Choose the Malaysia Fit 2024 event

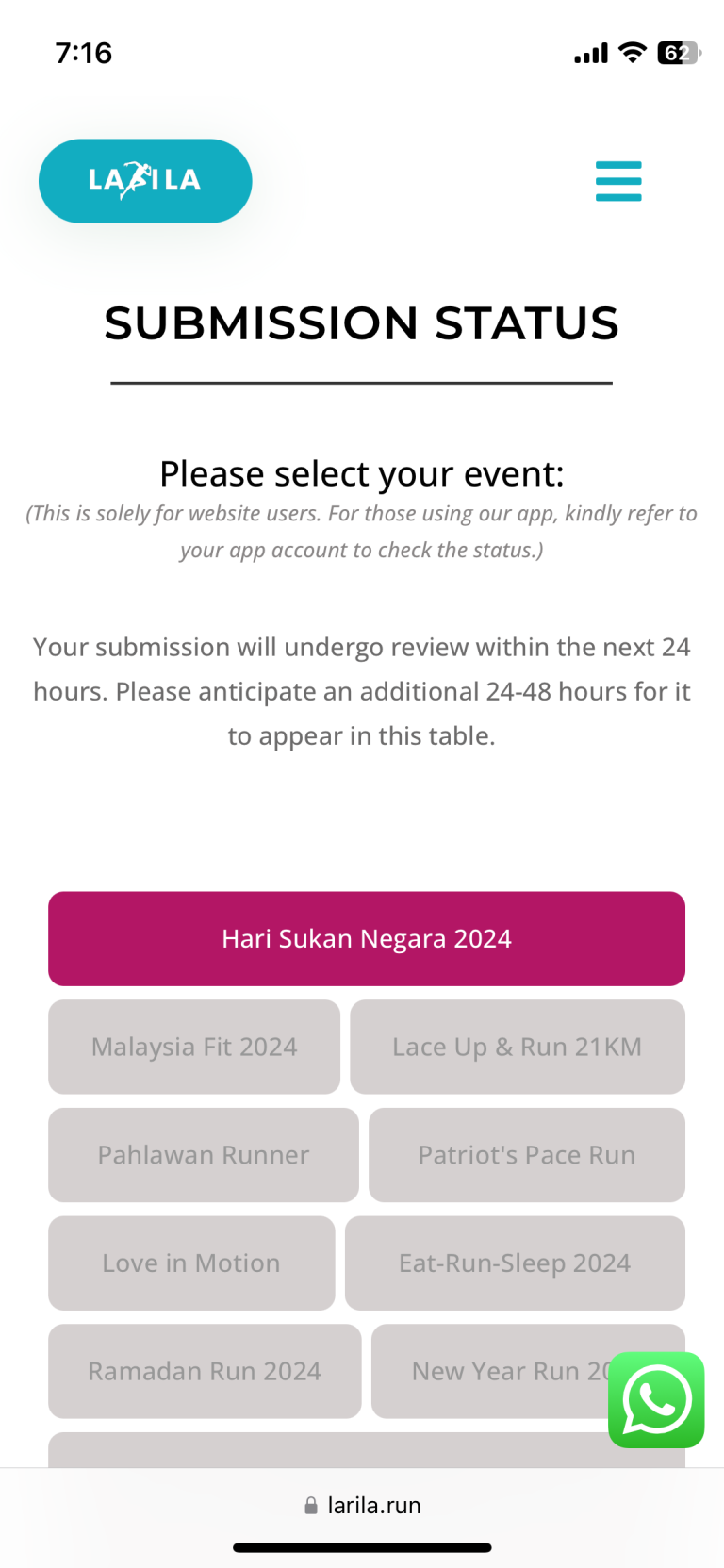pos(194,1047)
